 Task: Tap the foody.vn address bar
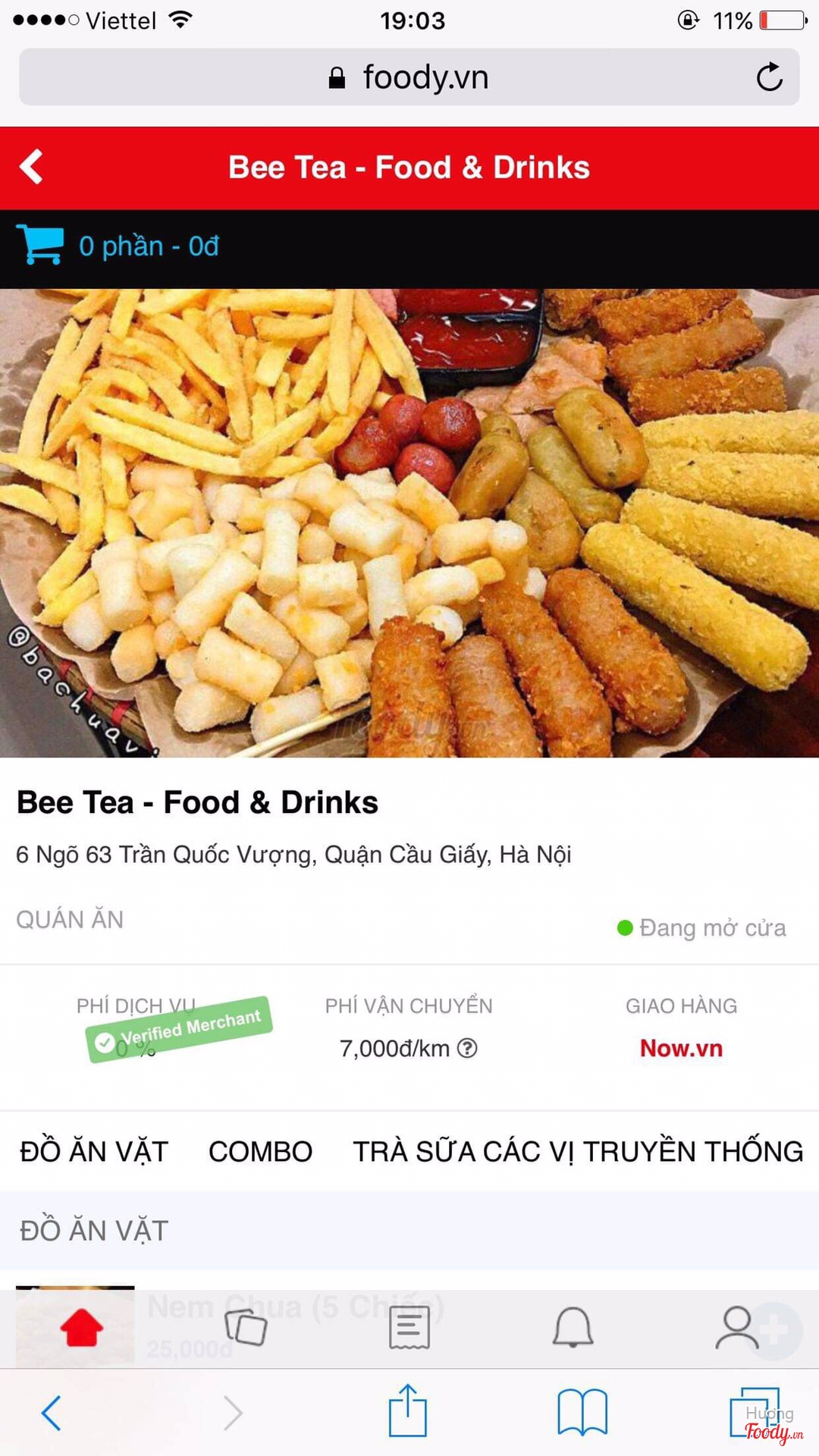pos(409,77)
